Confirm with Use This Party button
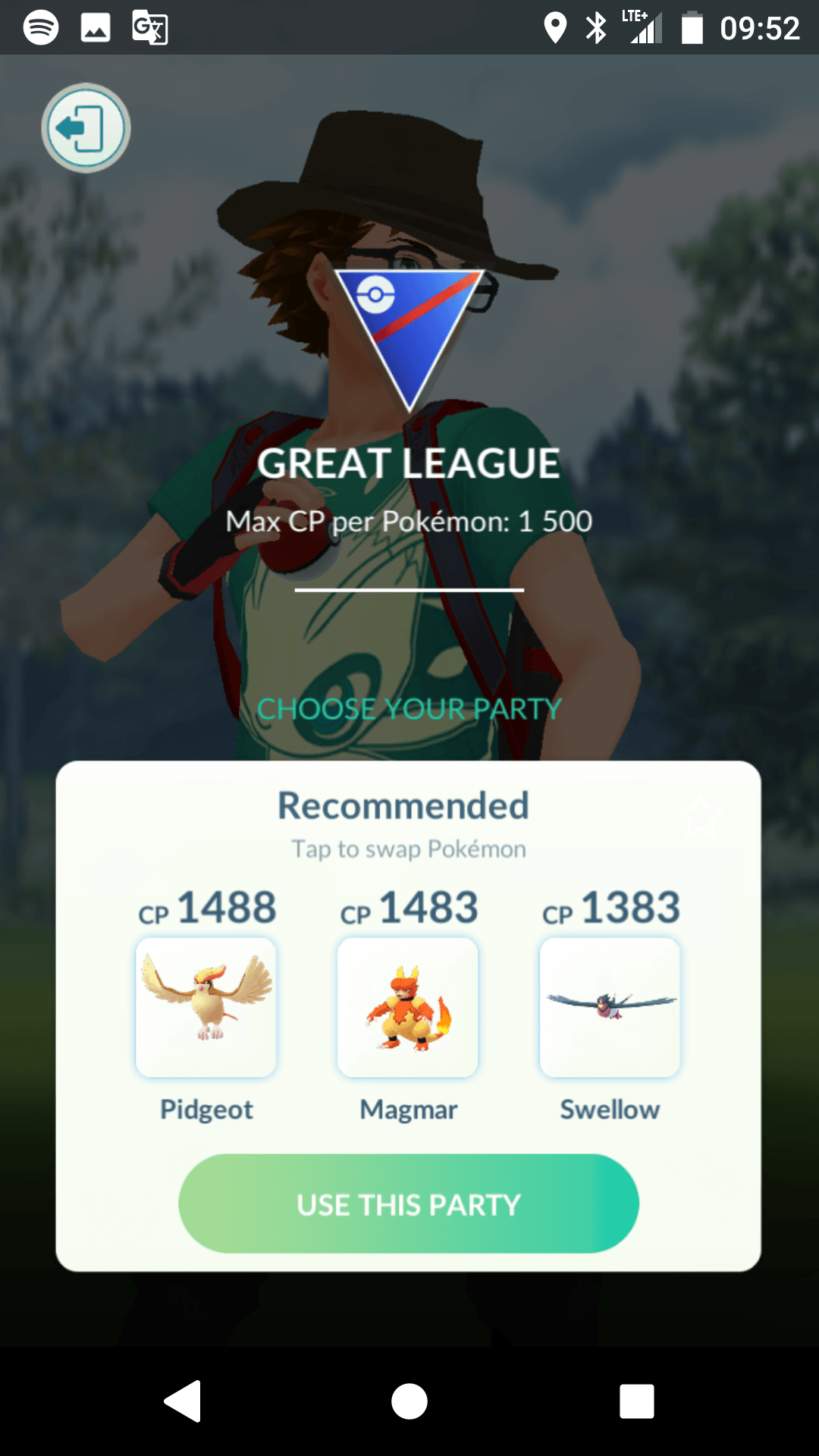This screenshot has width=819, height=1456. click(409, 1203)
